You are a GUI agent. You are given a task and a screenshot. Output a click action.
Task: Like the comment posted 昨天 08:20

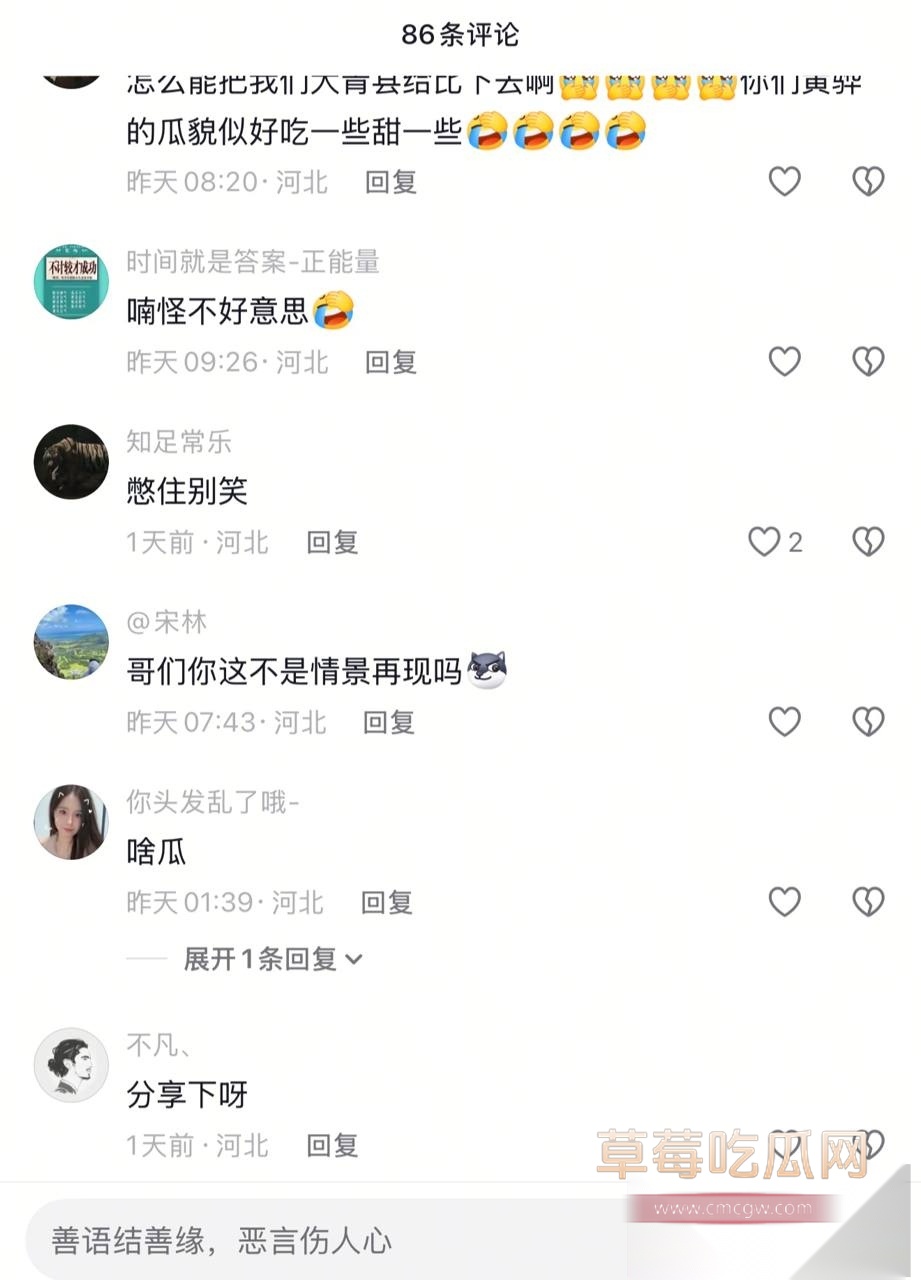pos(784,181)
